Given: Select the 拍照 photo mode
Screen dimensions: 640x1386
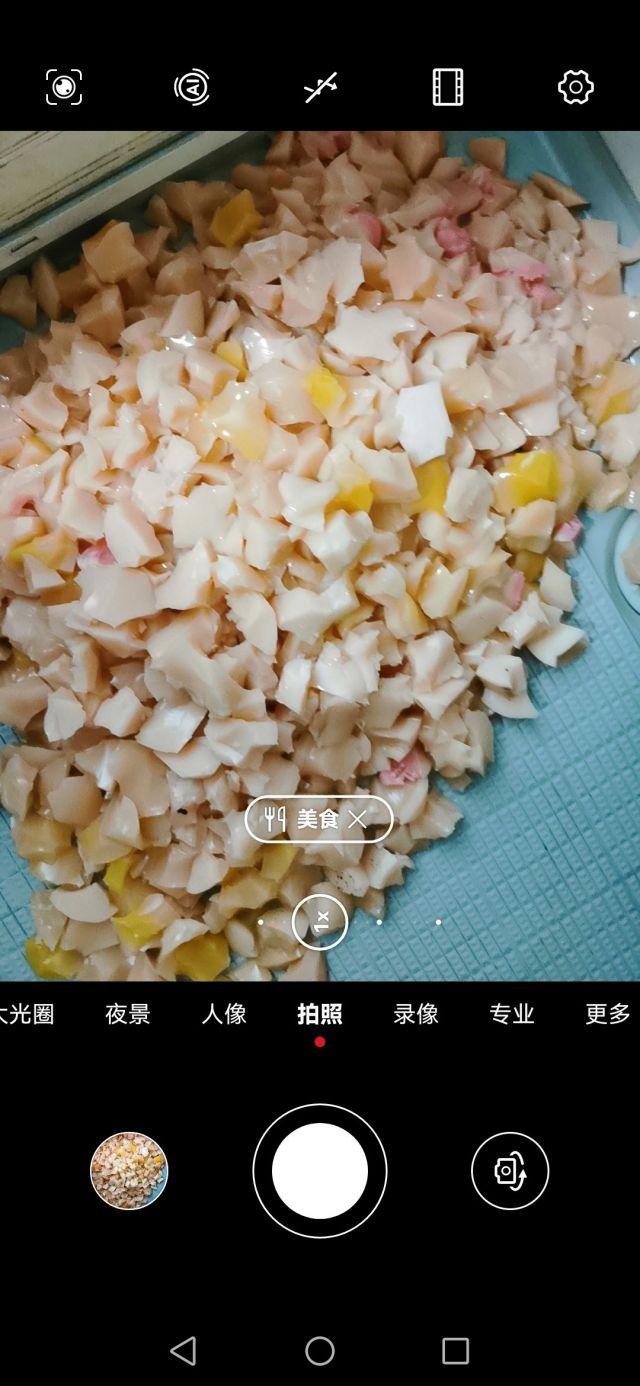Looking at the screenshot, I should pyautogui.click(x=320, y=1014).
